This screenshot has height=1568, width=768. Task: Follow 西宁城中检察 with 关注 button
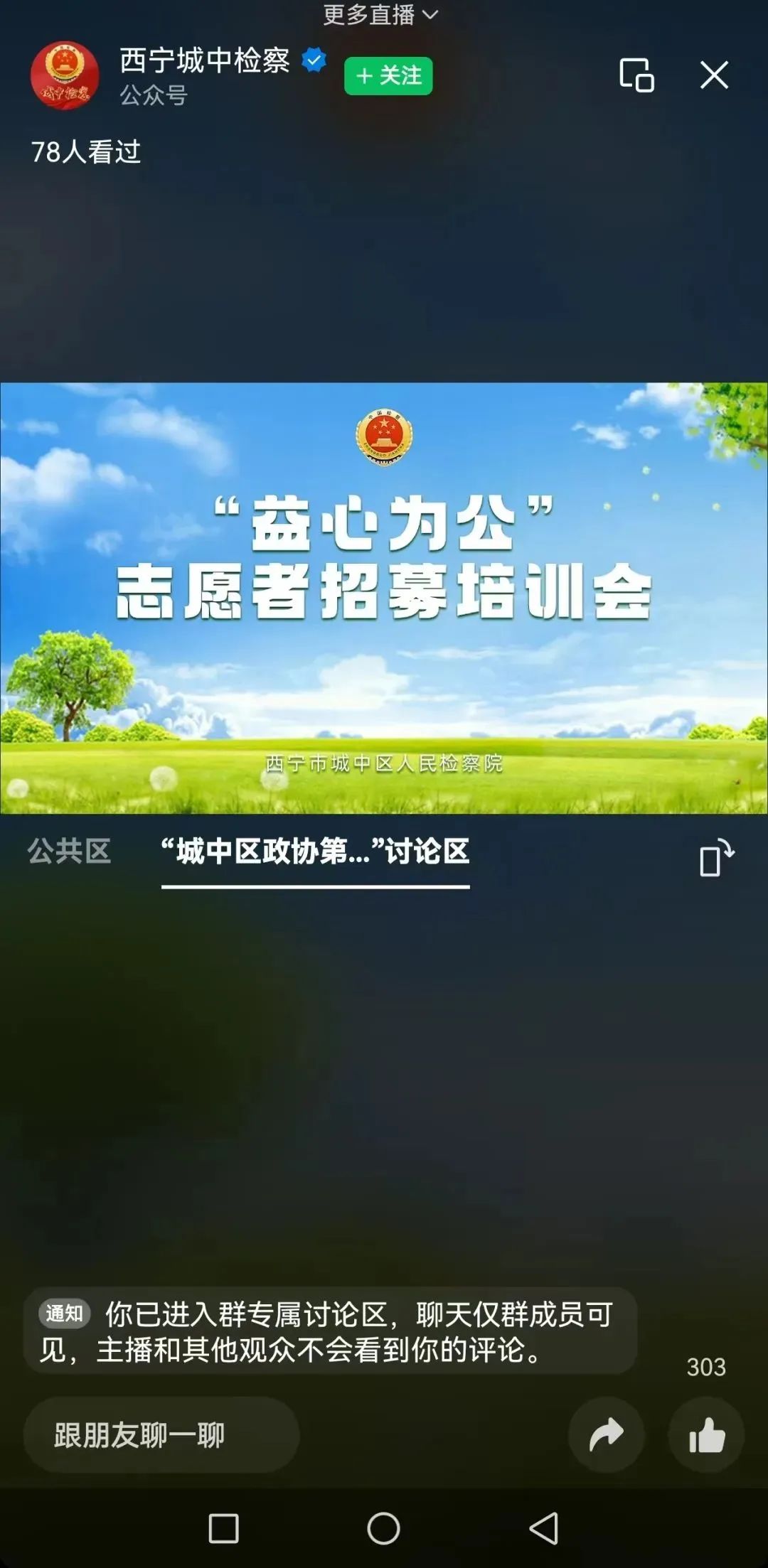click(388, 75)
